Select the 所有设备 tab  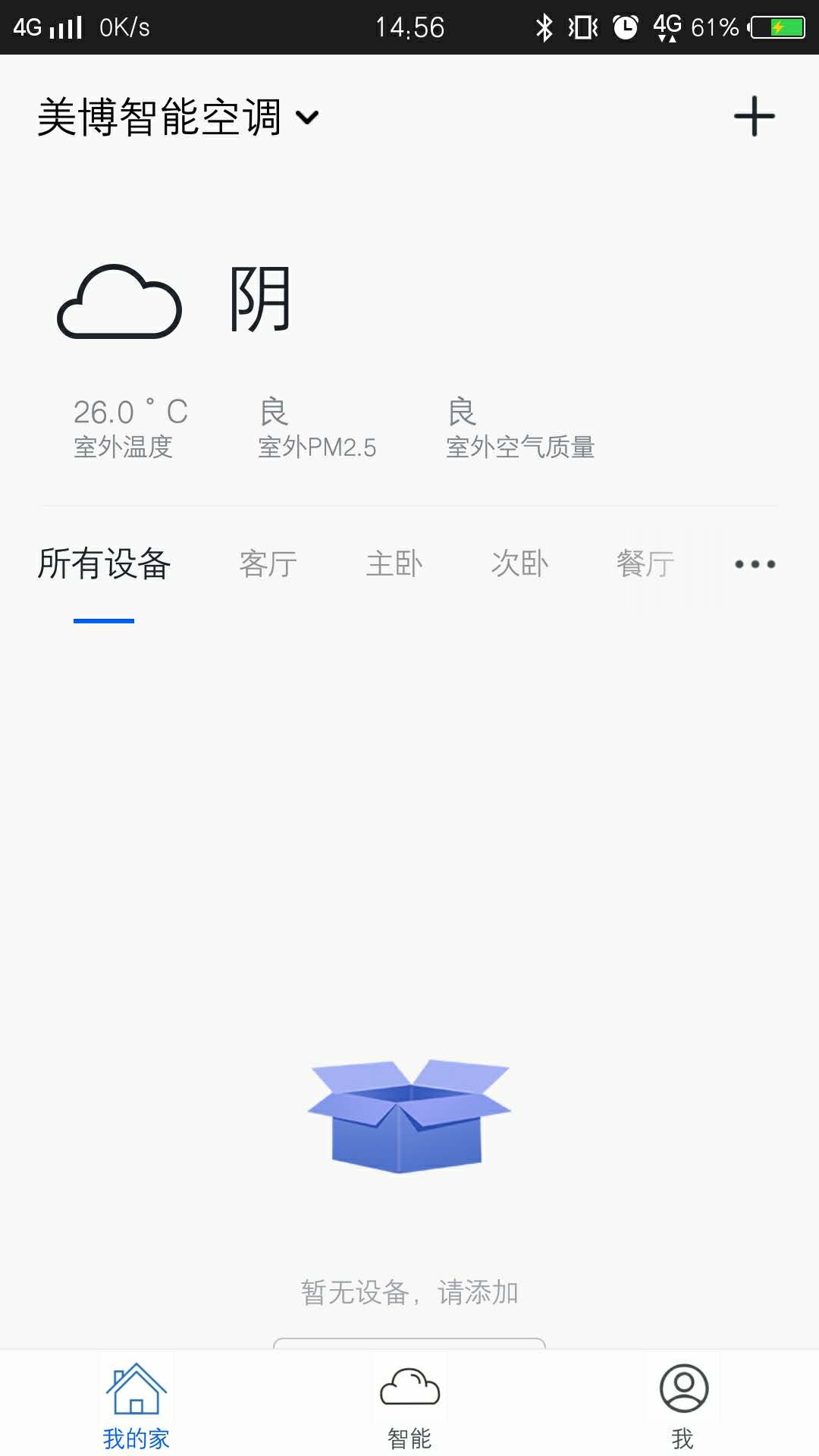pos(104,564)
